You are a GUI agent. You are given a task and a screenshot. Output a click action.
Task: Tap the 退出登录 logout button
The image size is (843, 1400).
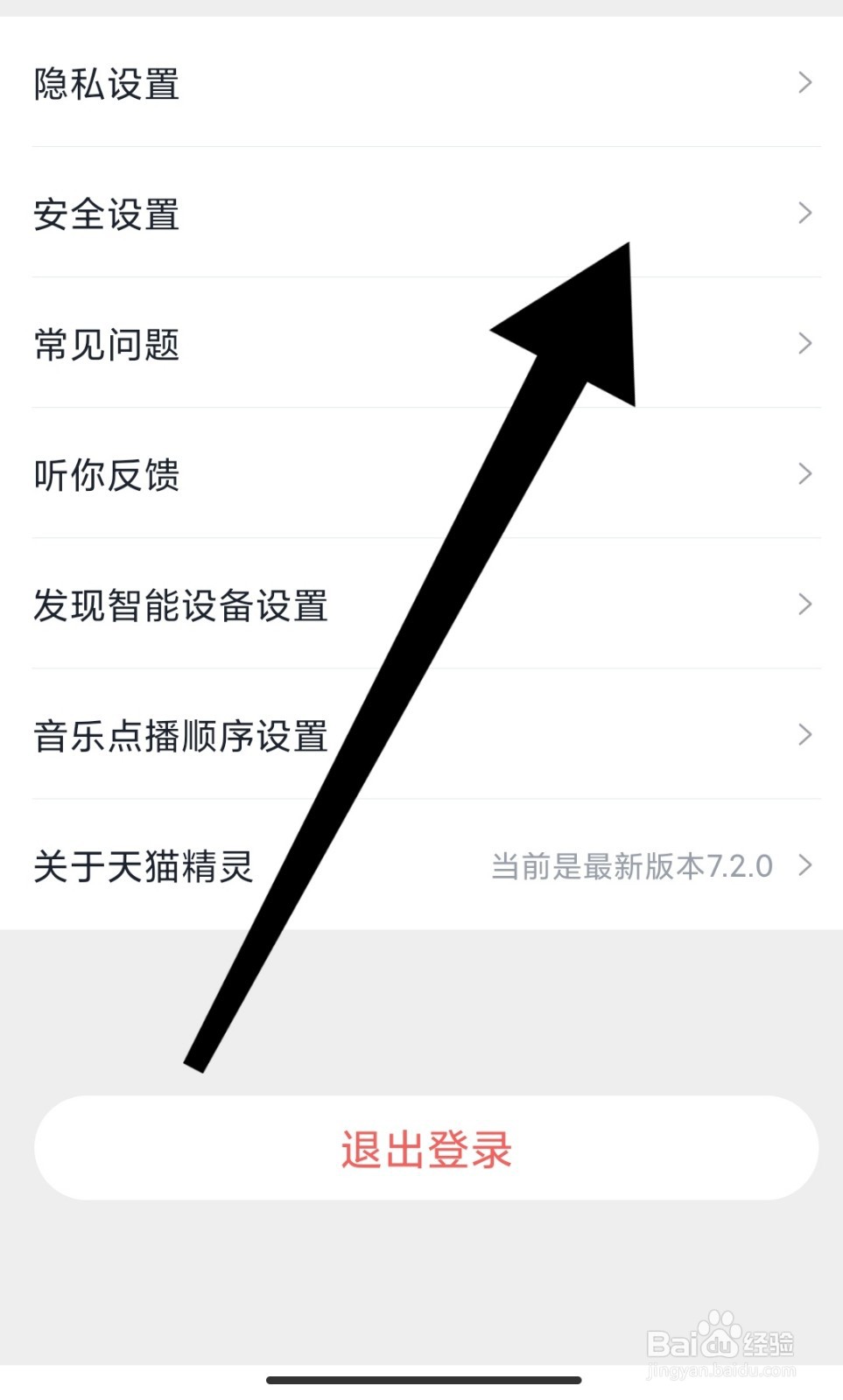tap(421, 1149)
